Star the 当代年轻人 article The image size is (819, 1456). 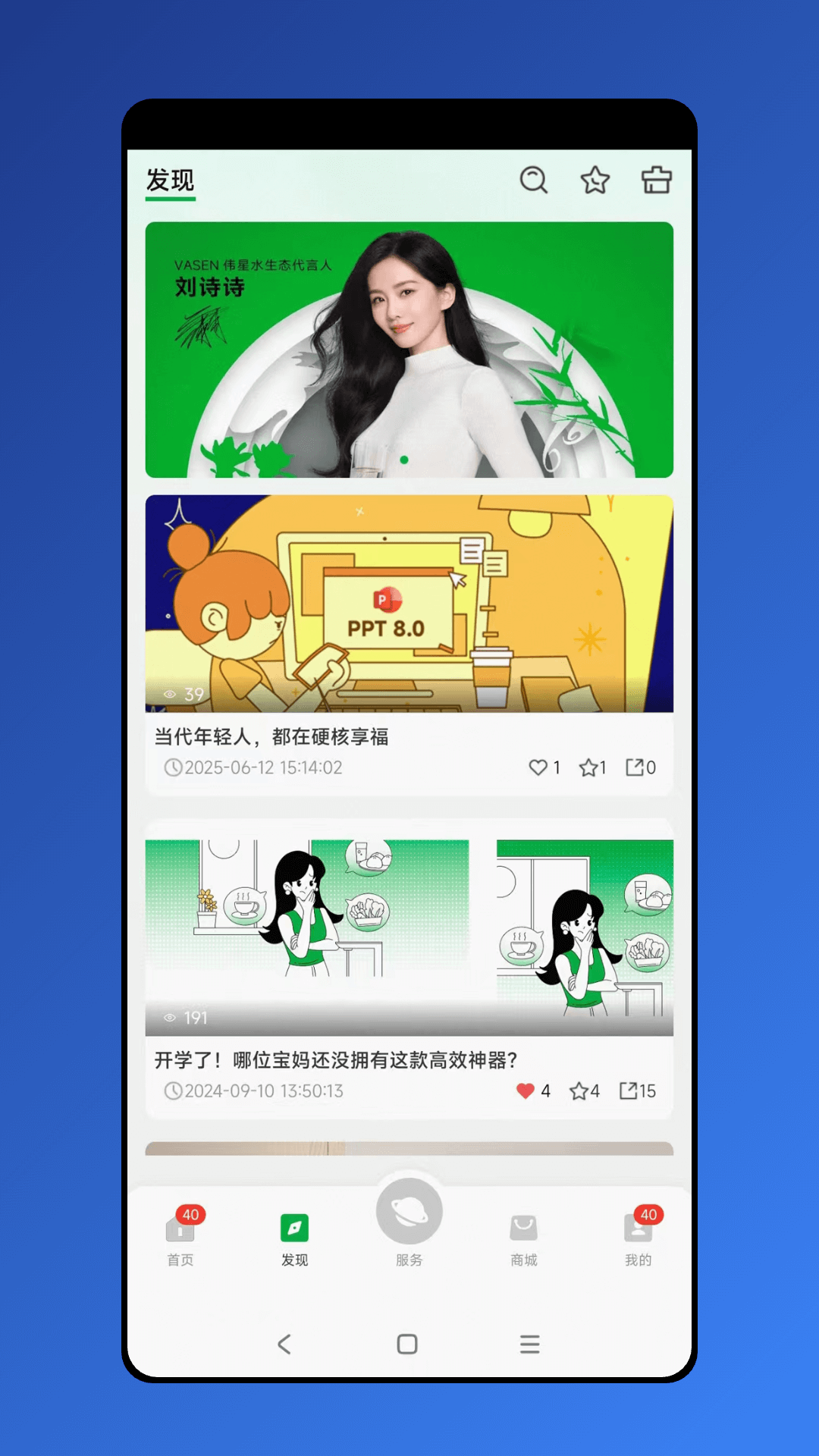pos(590,767)
